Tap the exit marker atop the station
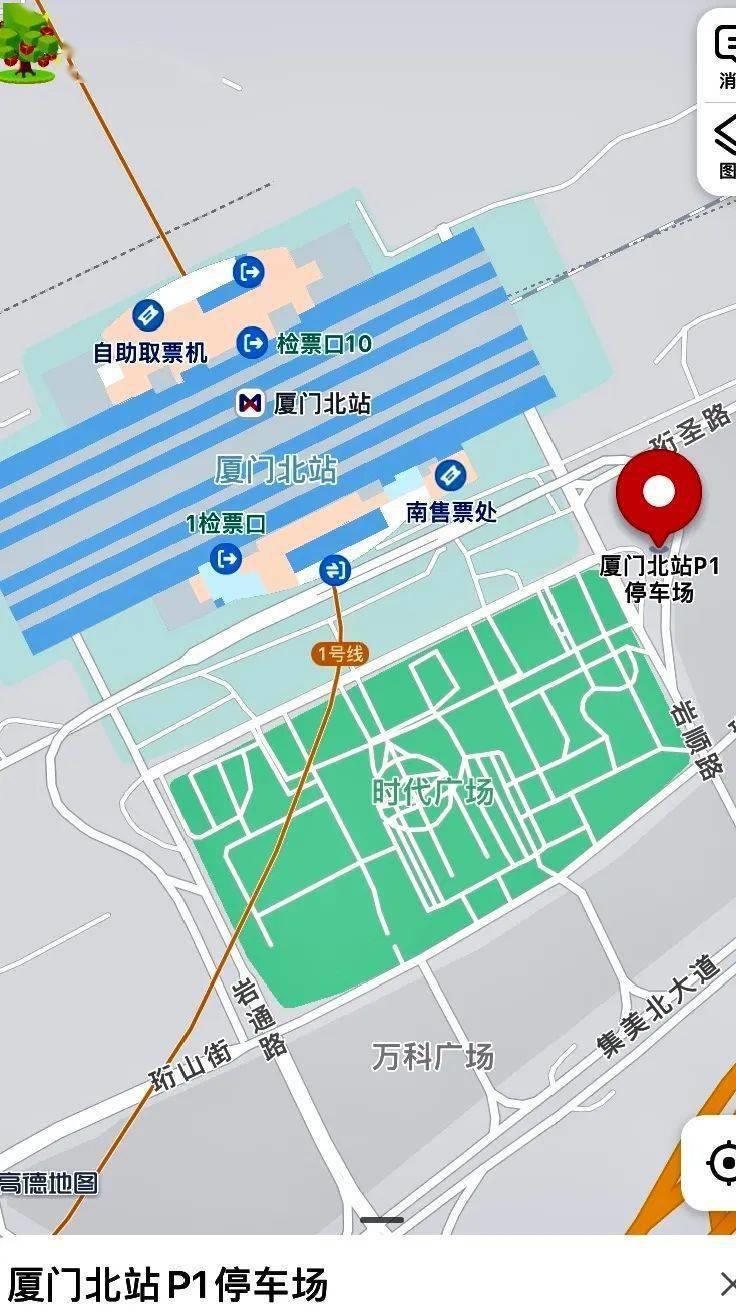Screen dimensions: 736x1313 [x=248, y=270]
